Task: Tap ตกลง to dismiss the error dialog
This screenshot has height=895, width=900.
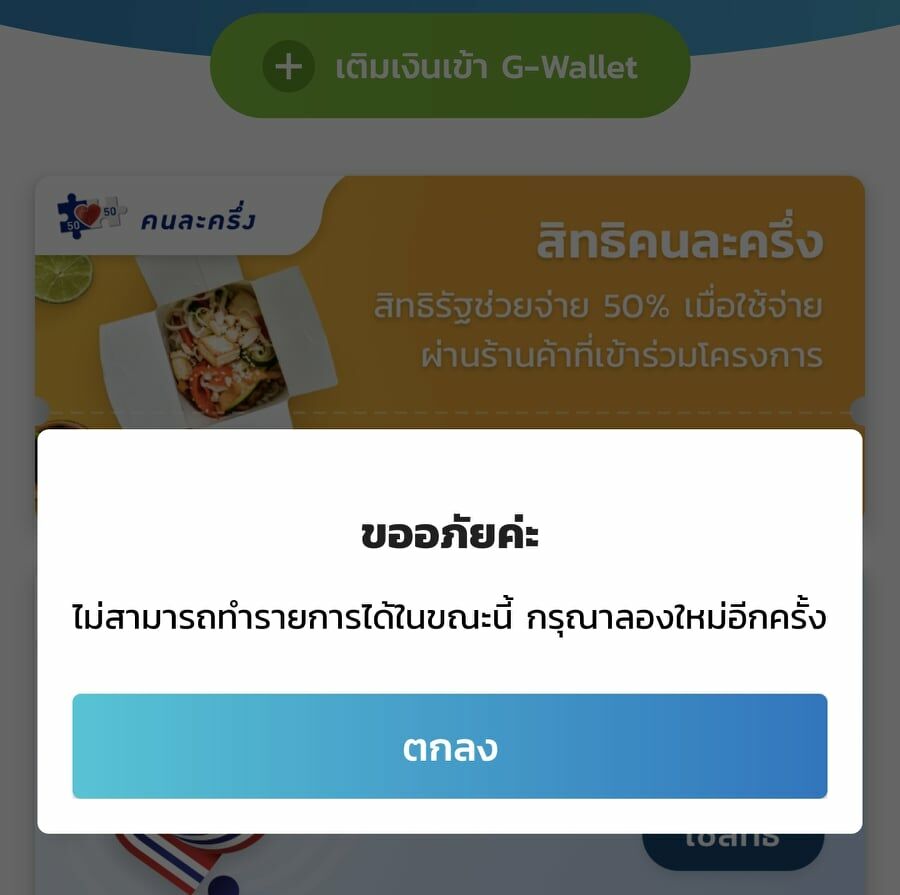Action: click(x=449, y=747)
